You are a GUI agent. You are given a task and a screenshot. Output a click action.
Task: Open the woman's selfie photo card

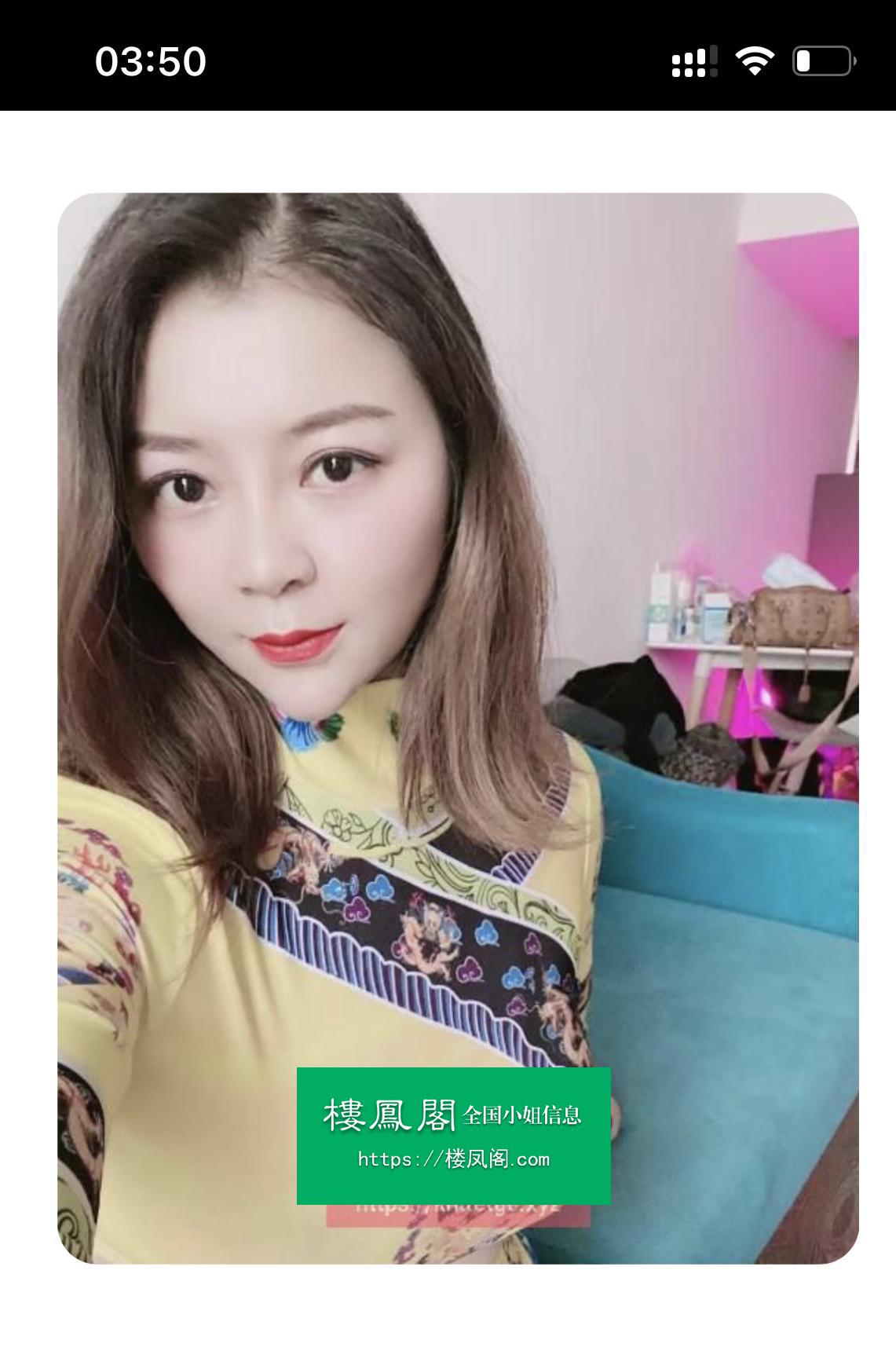(x=458, y=707)
